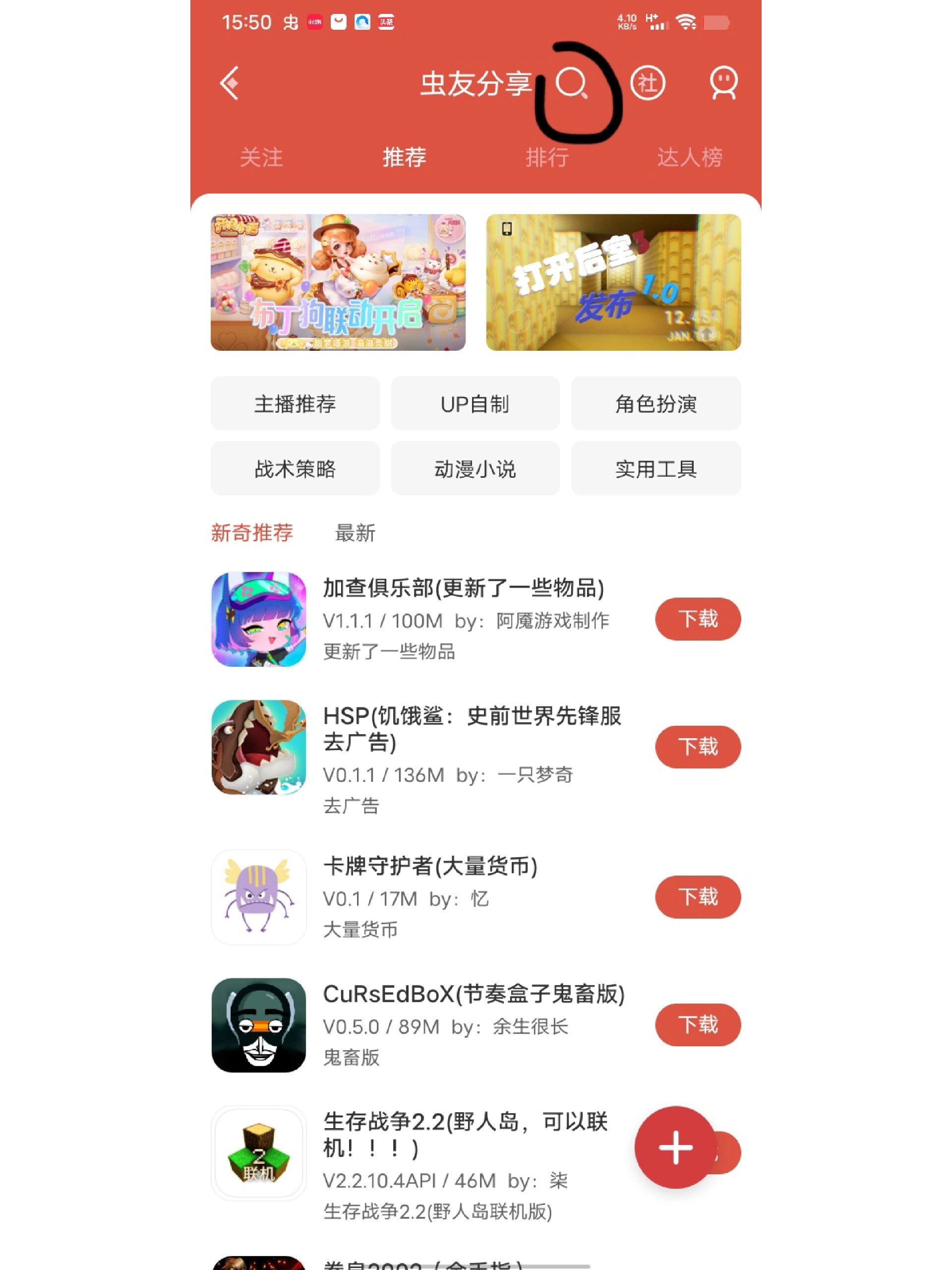Select the 实用工具 category
952x1270 pixels.
pos(655,468)
